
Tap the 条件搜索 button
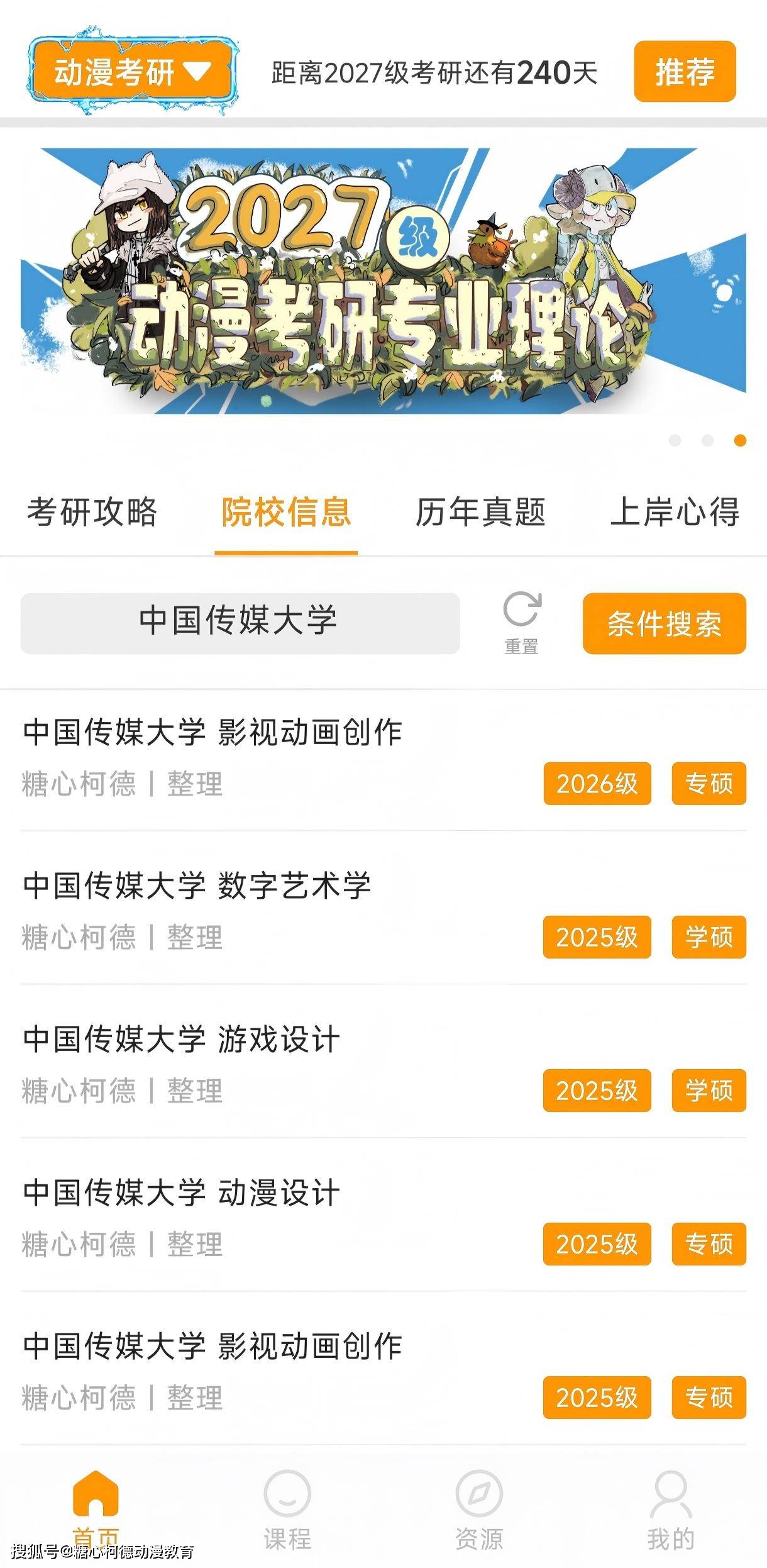point(664,623)
